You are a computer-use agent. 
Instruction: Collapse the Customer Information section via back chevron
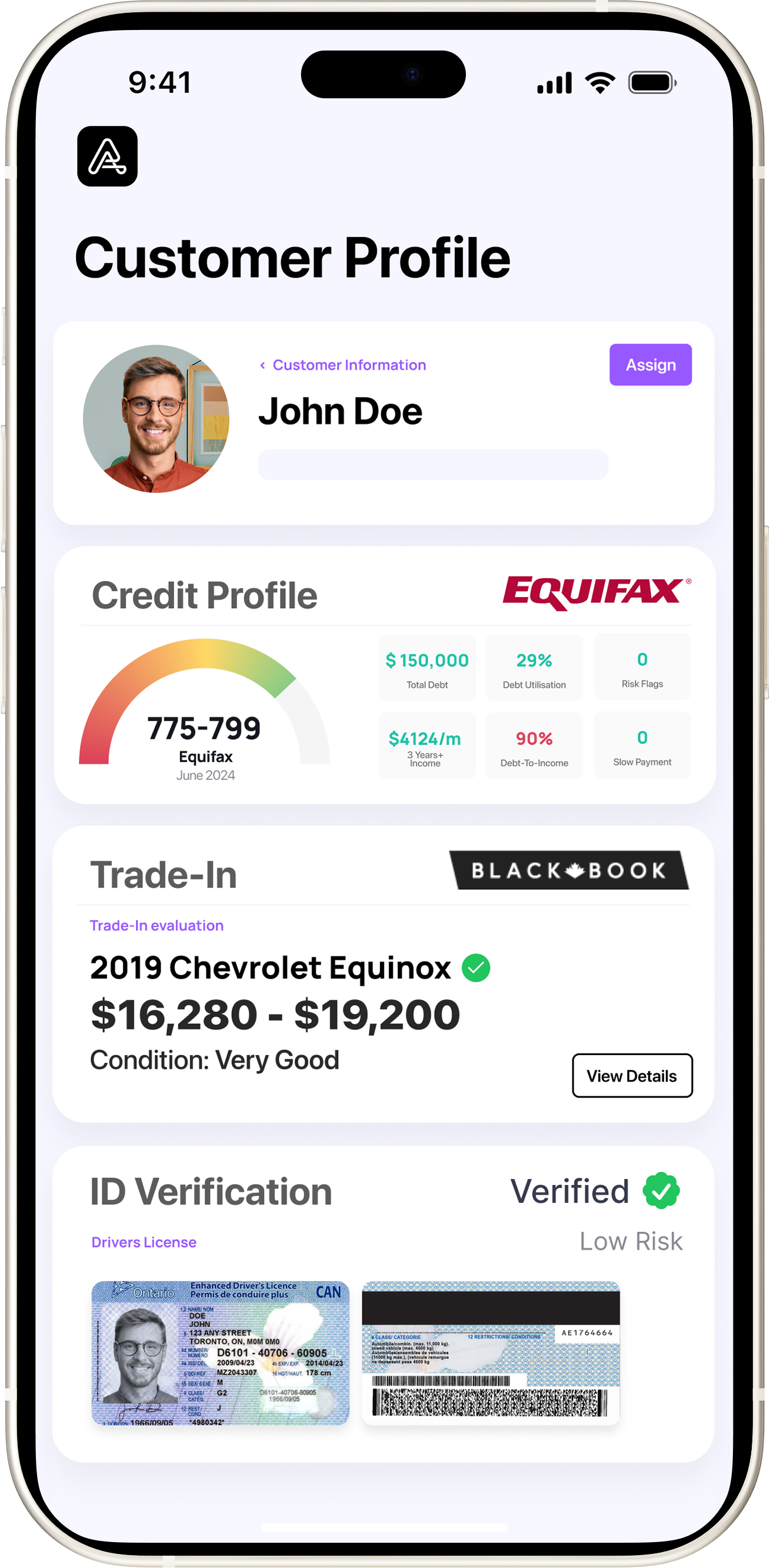262,365
